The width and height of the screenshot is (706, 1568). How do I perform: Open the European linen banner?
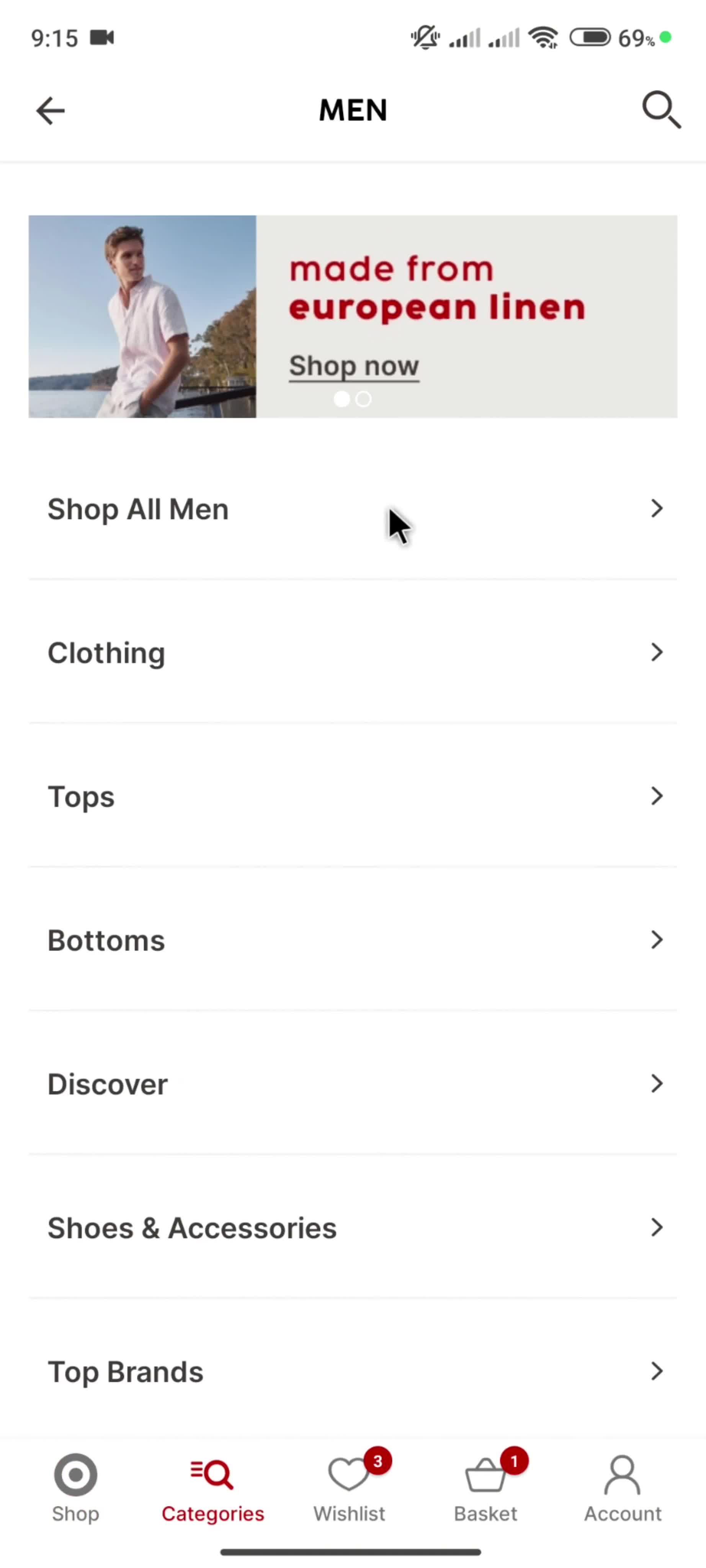353,317
